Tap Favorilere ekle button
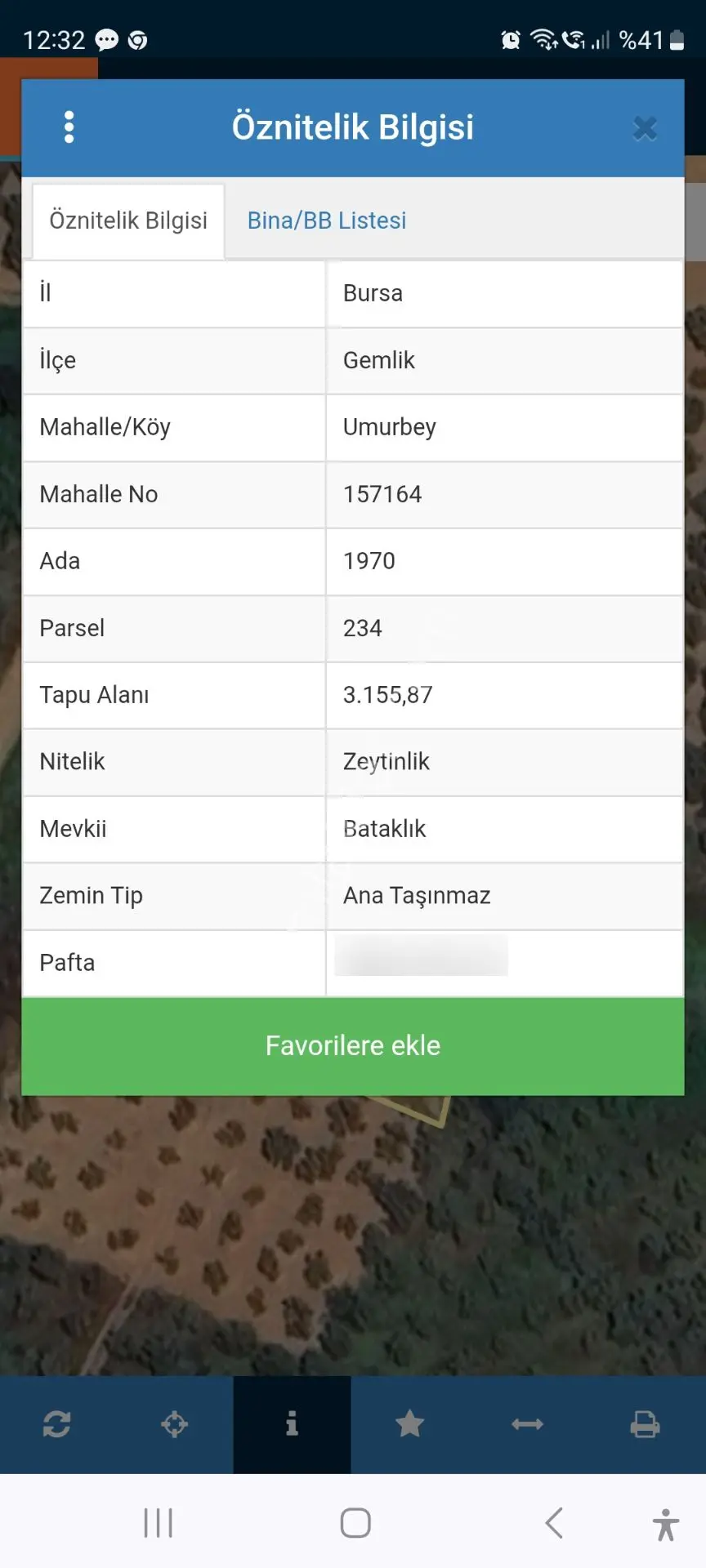 353,1046
